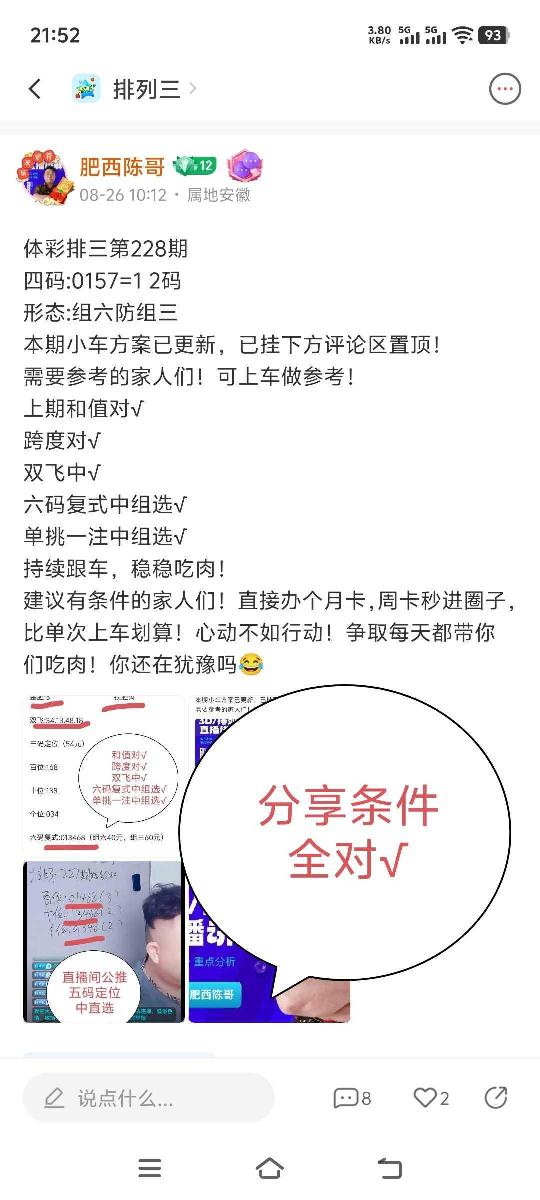Go to the system home screen

(x=270, y=1168)
